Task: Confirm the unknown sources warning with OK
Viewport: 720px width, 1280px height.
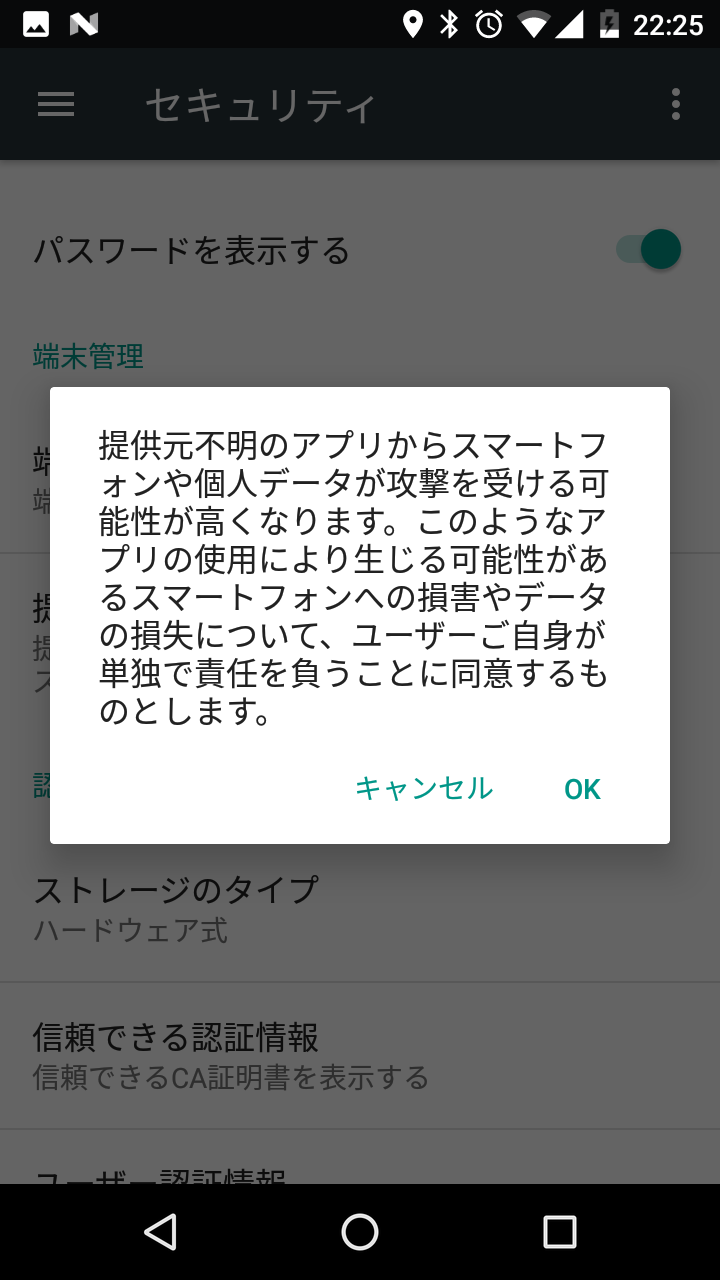Action: tap(582, 789)
